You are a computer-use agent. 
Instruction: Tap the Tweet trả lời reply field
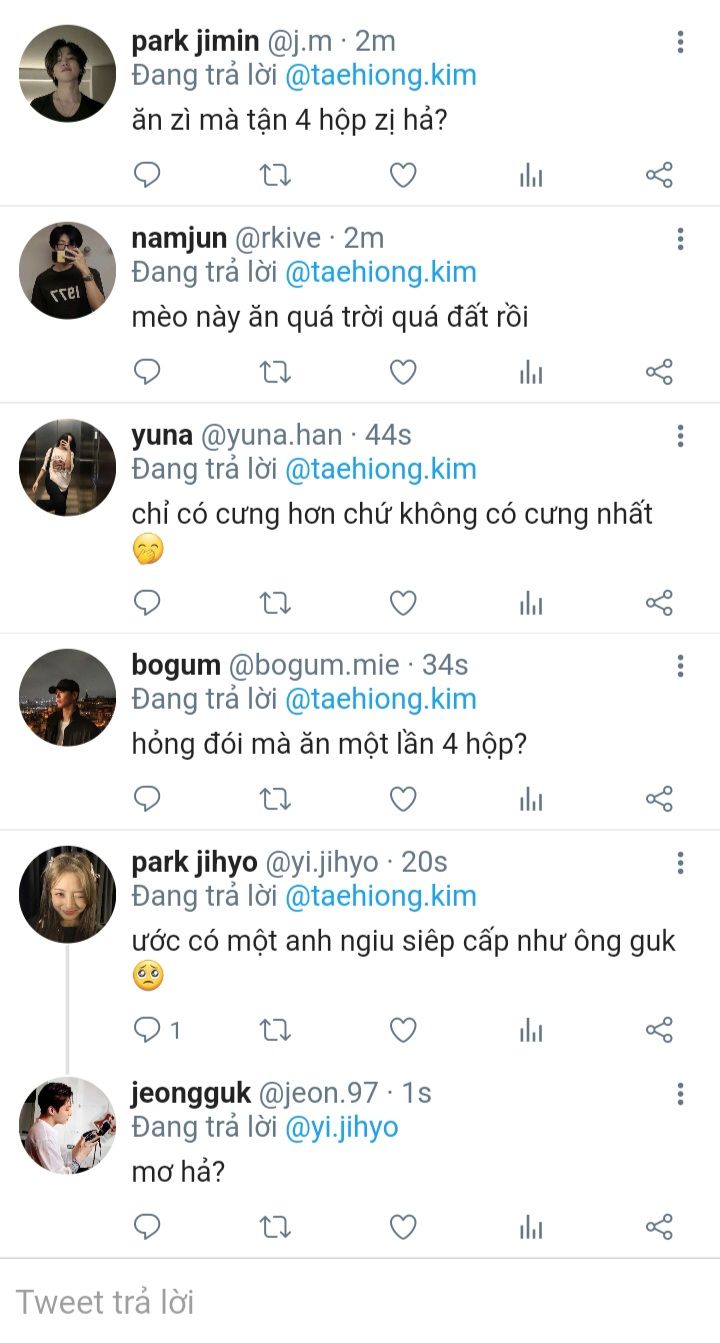(360, 1302)
